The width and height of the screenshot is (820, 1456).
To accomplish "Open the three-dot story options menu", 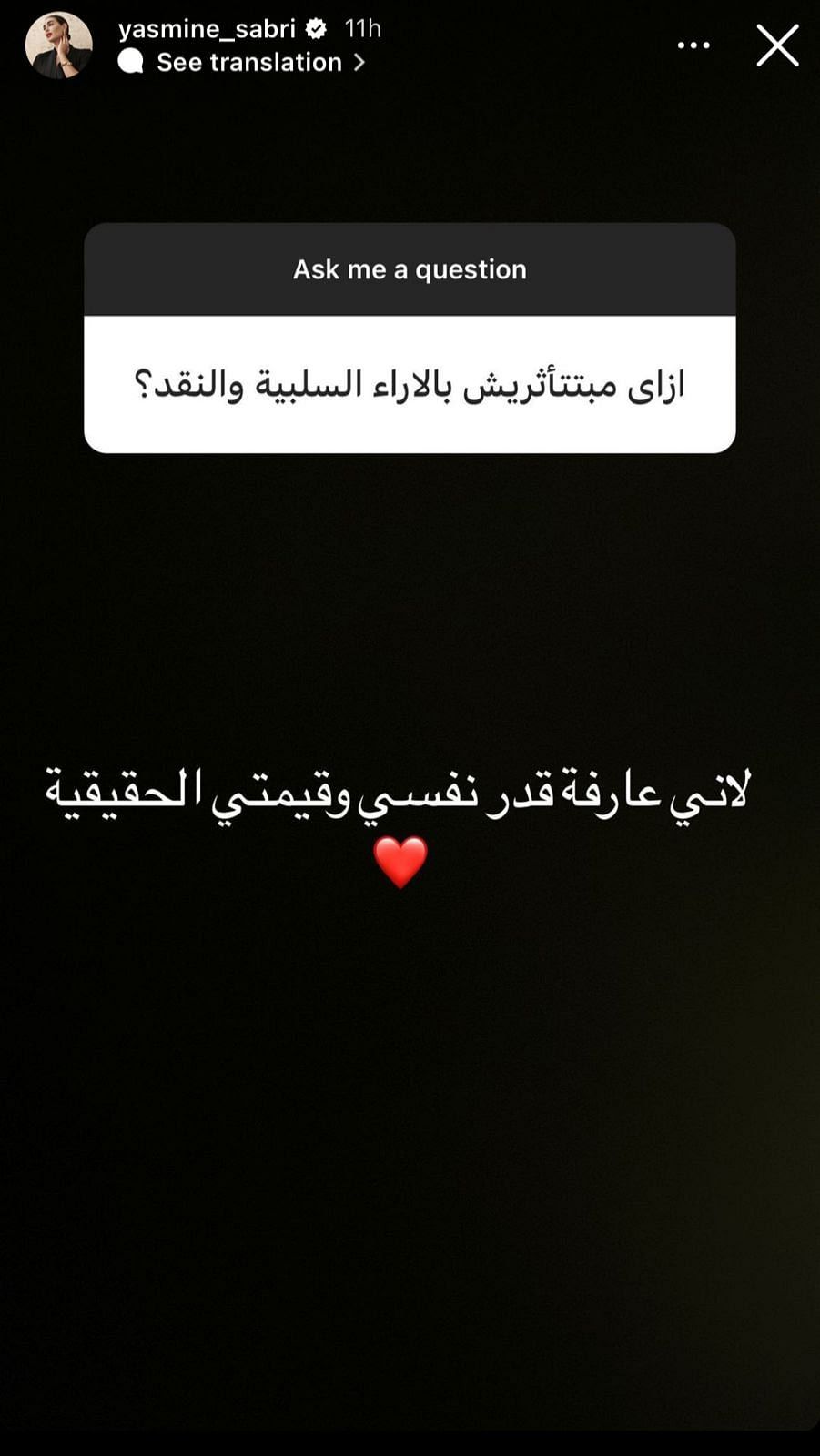I will (x=693, y=45).
